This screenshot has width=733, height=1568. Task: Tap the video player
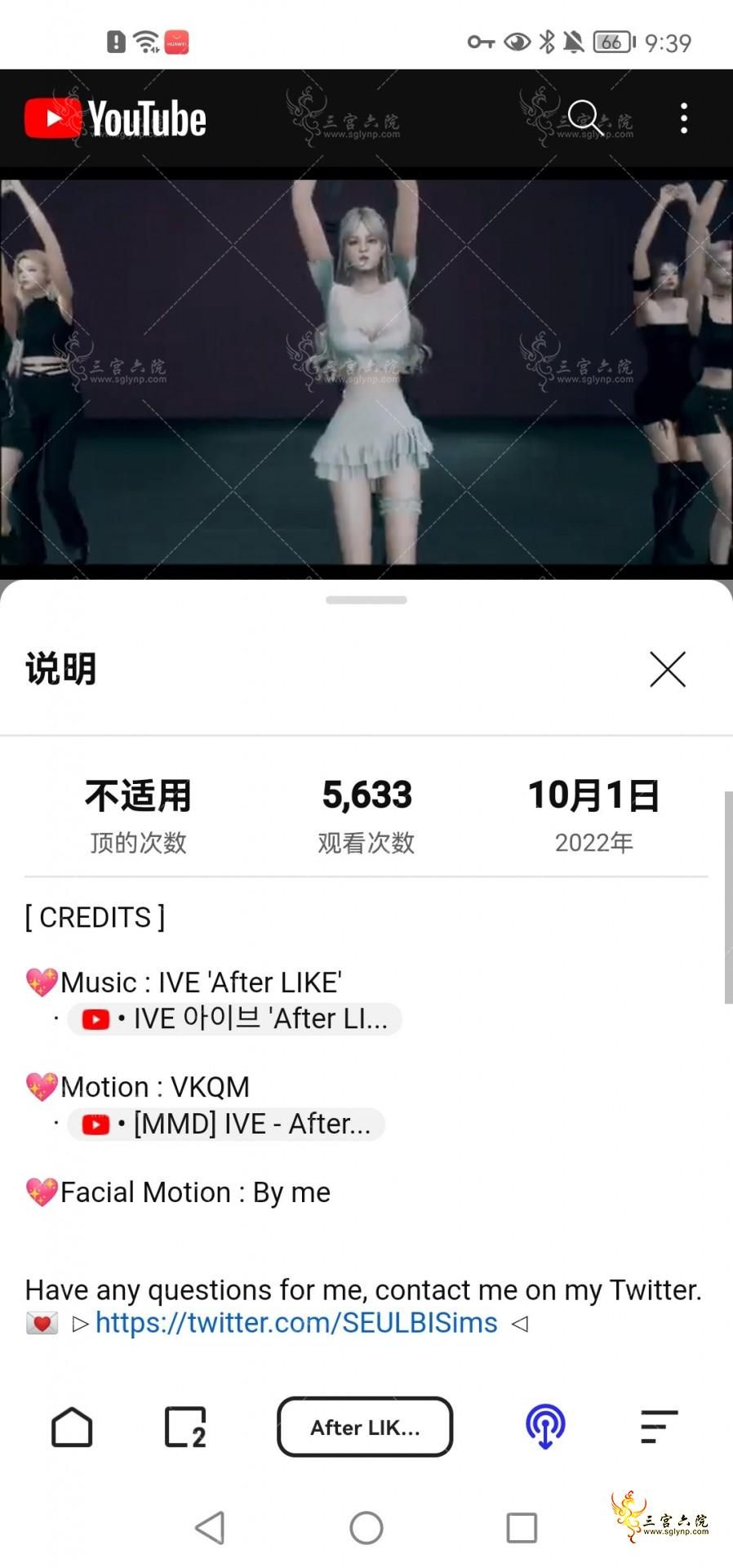(366, 372)
